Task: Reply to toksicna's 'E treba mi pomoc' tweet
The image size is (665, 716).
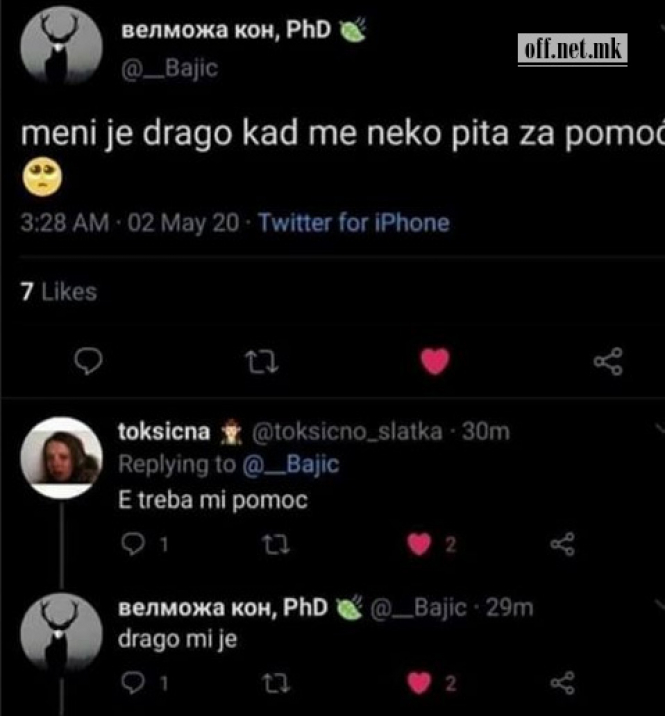Action: pyautogui.click(x=134, y=545)
